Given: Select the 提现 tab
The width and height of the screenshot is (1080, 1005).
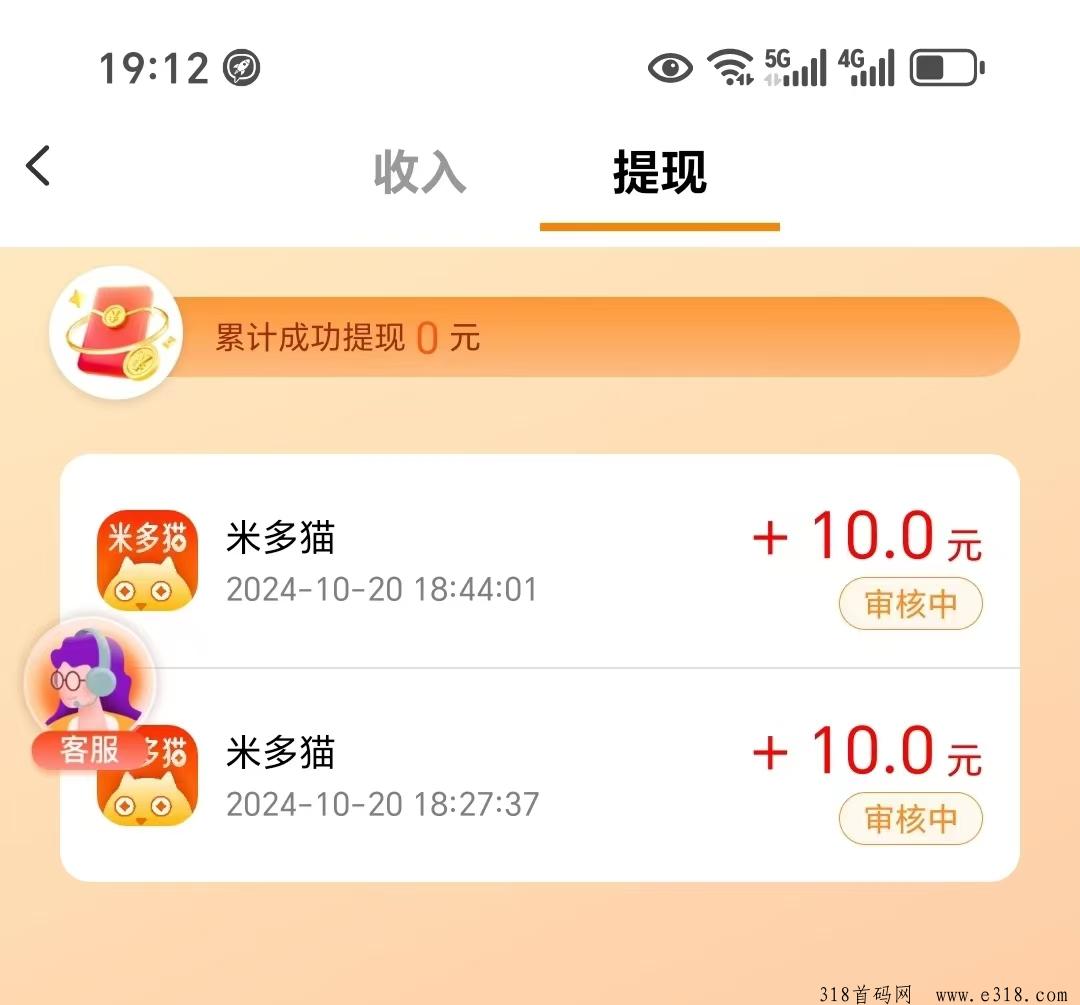Looking at the screenshot, I should pyautogui.click(x=660, y=172).
